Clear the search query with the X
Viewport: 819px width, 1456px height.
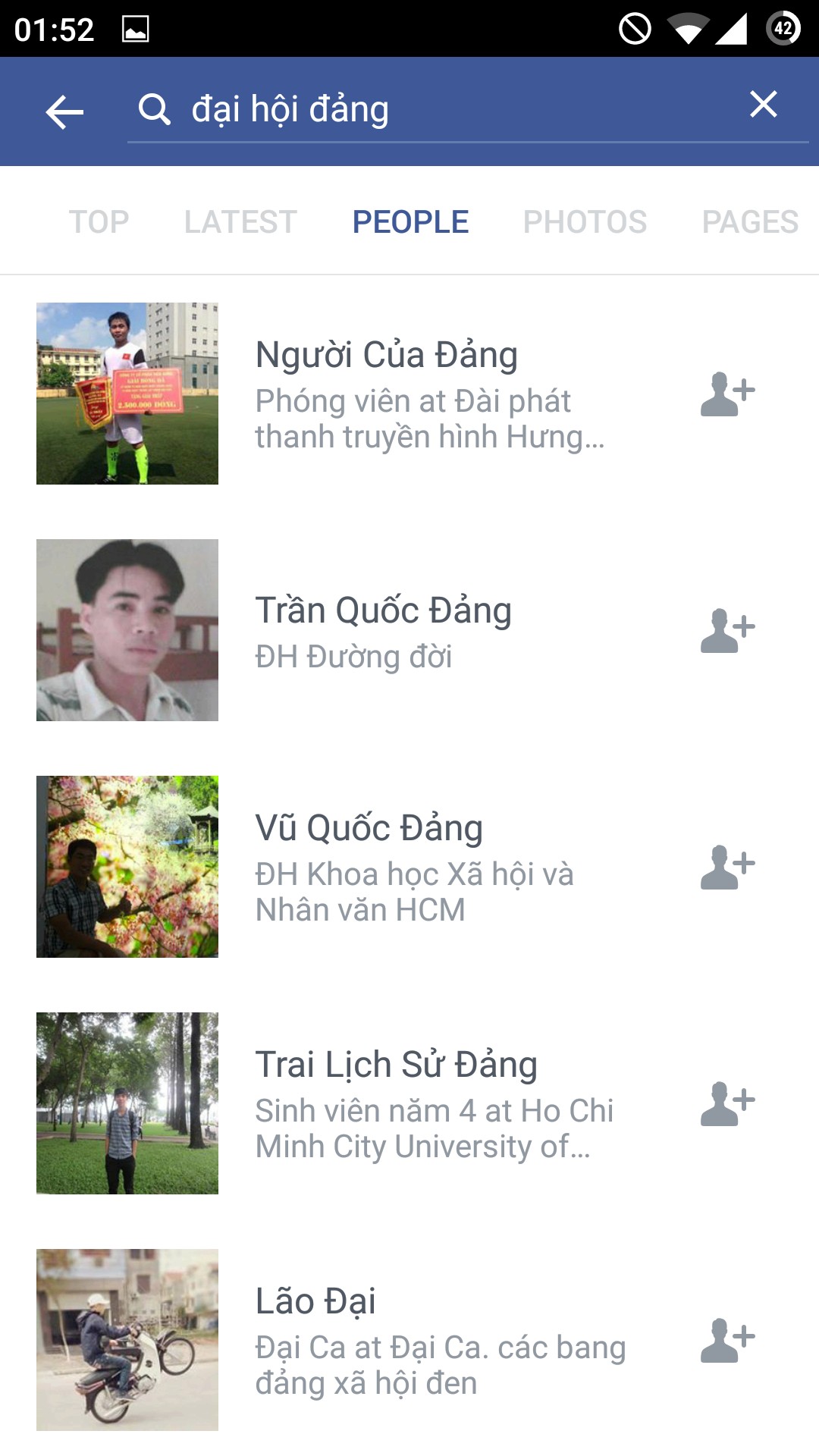click(x=763, y=105)
